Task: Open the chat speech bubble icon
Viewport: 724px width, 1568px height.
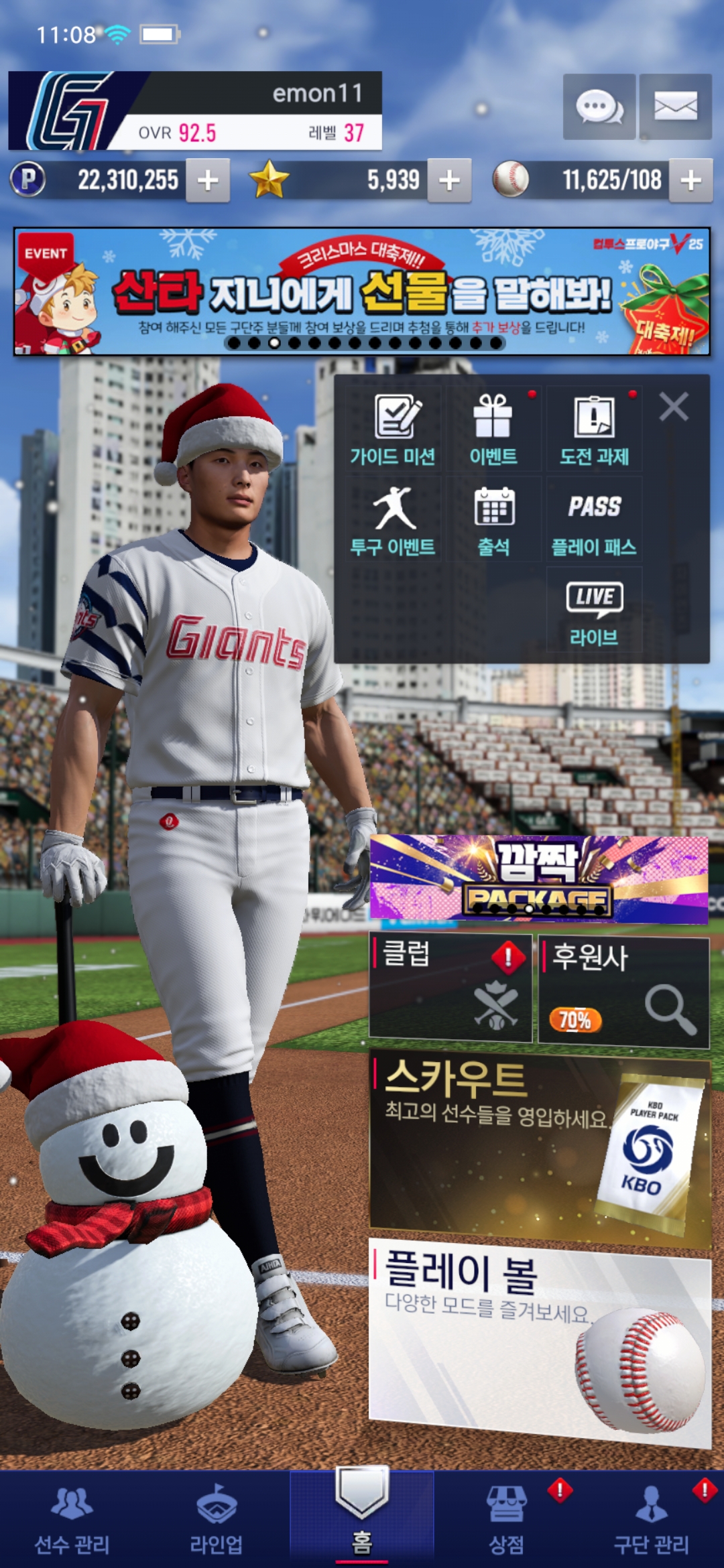Action: tap(599, 107)
